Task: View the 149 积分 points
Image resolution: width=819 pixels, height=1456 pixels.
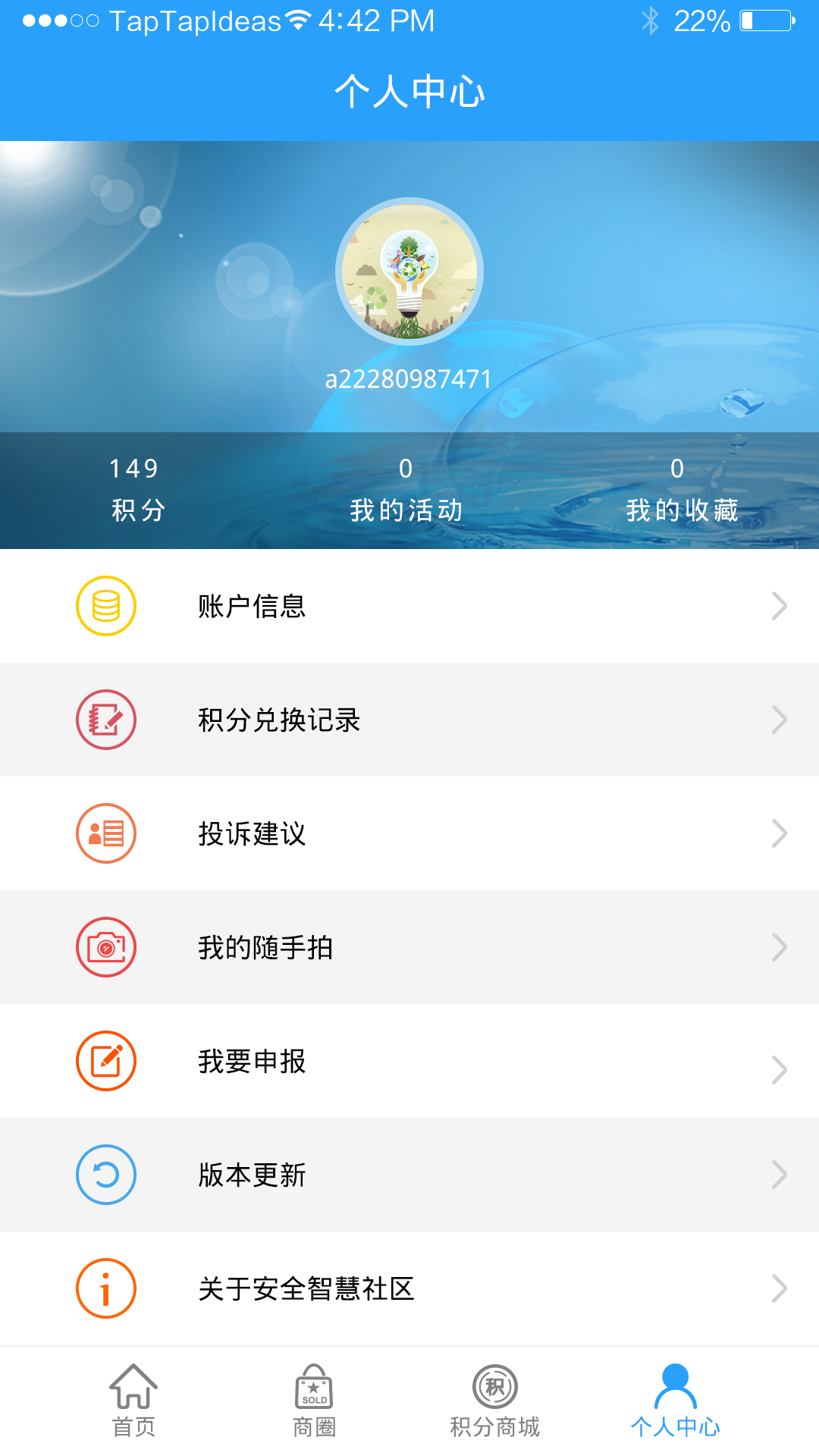Action: click(x=136, y=490)
